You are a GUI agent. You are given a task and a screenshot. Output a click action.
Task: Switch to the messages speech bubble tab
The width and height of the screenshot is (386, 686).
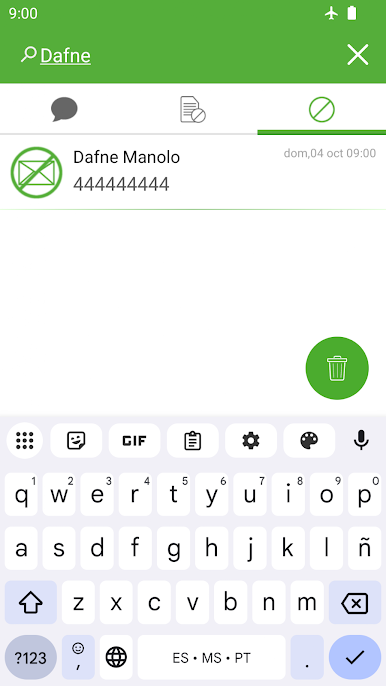pyautogui.click(x=64, y=109)
